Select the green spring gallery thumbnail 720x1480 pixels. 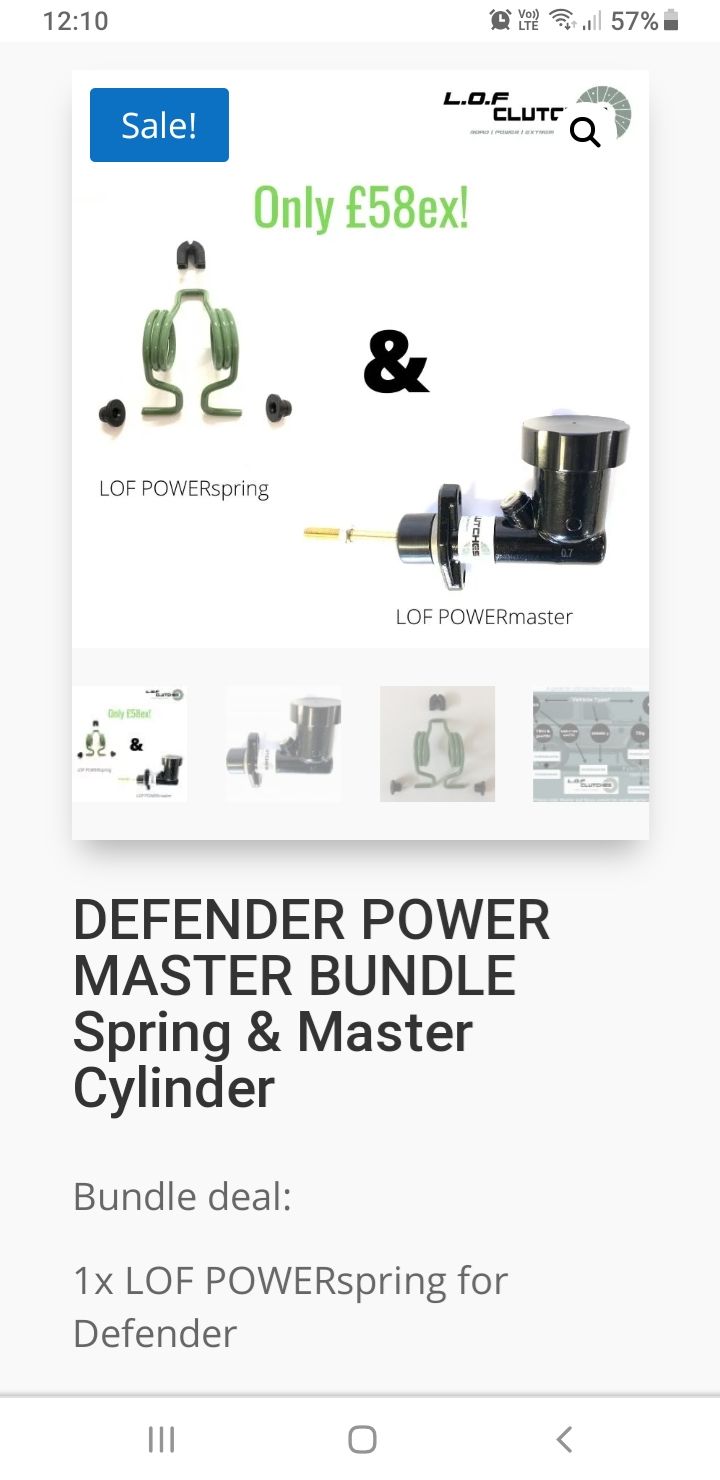click(x=437, y=743)
